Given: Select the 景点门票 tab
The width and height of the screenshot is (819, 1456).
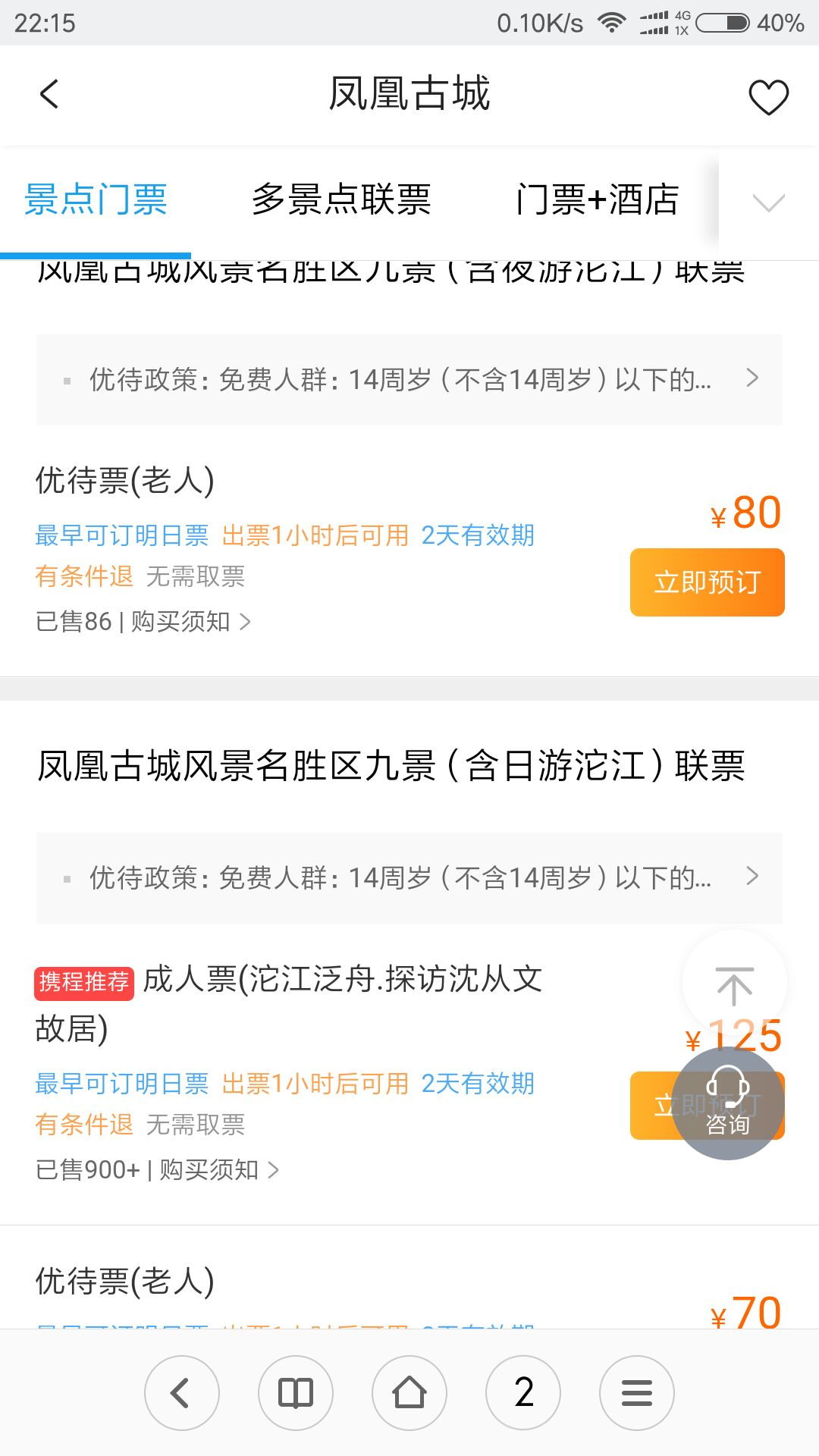Looking at the screenshot, I should pyautogui.click(x=96, y=199).
